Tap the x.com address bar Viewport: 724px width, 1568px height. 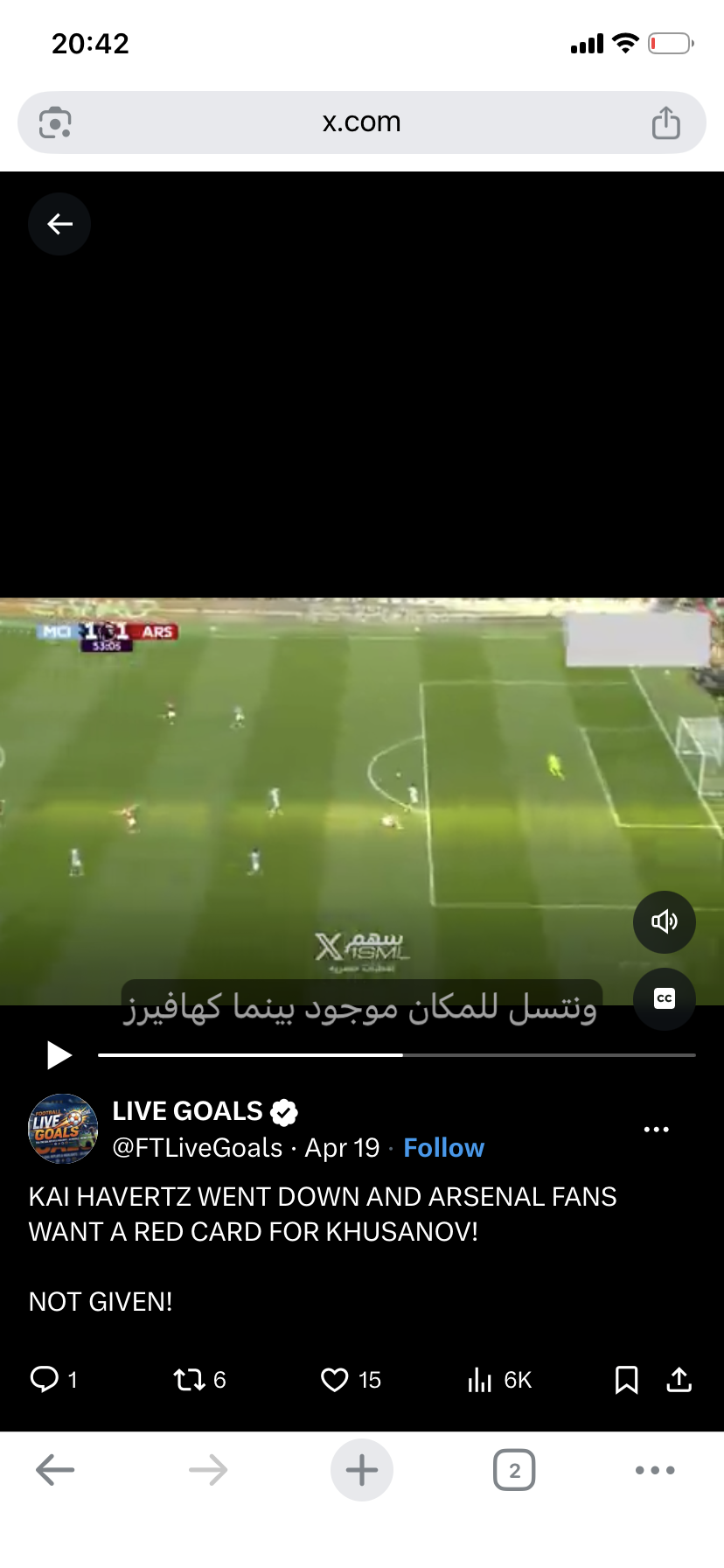(361, 122)
